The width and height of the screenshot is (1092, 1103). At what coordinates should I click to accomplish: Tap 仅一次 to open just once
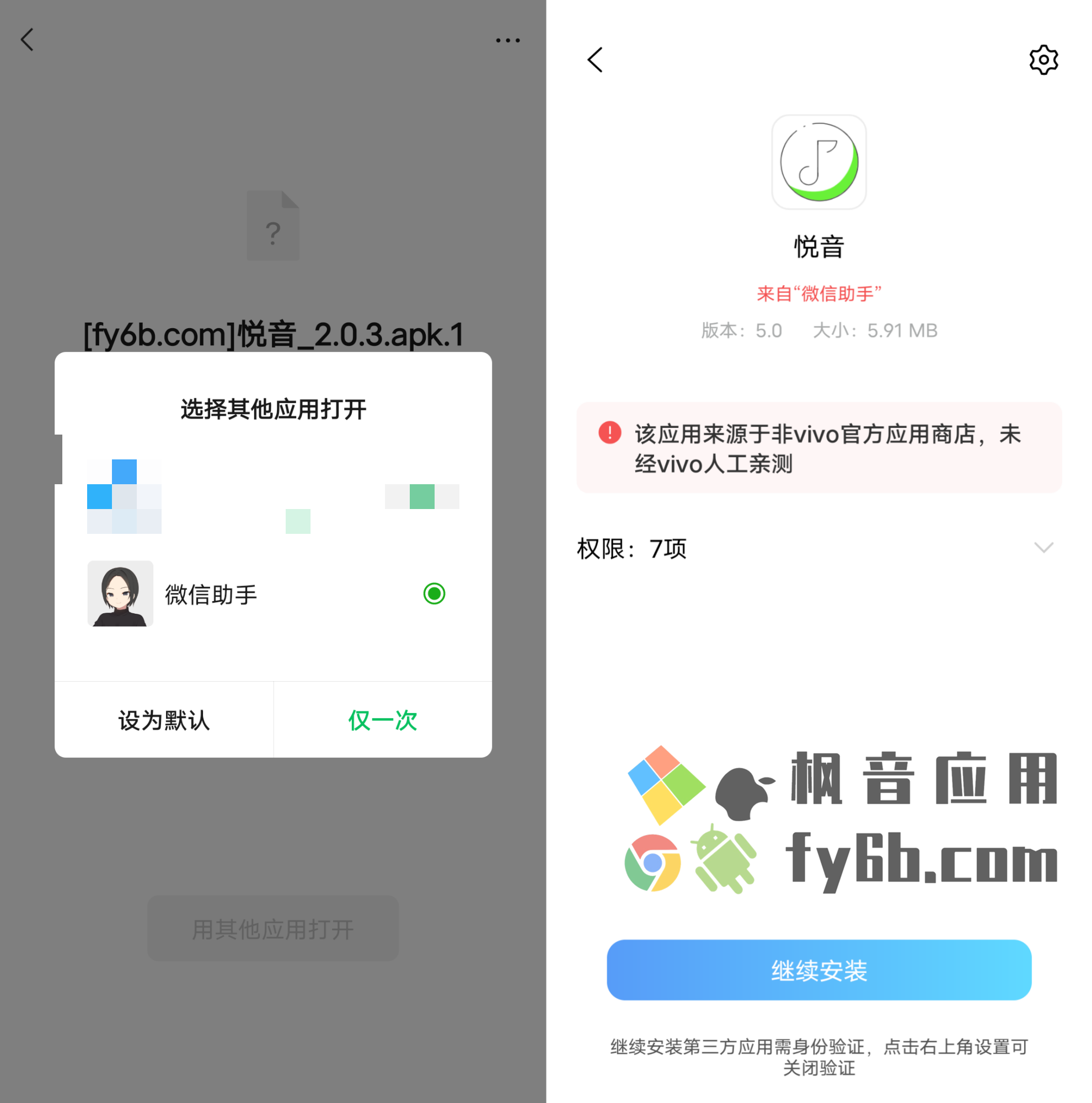[x=382, y=720]
